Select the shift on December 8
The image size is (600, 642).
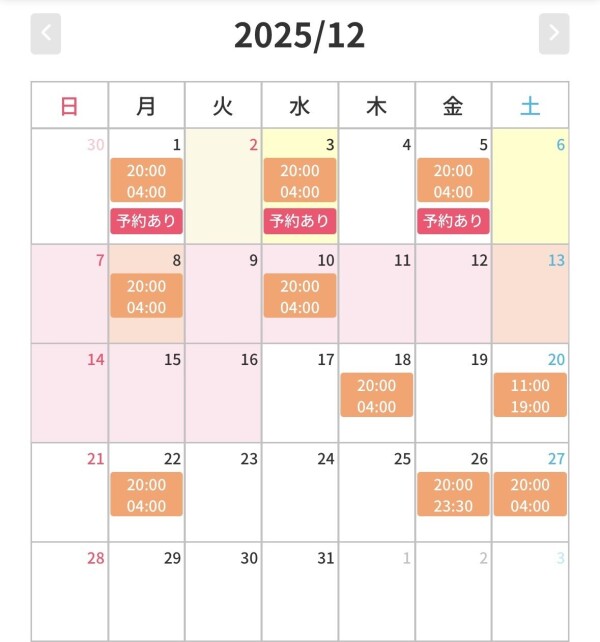coord(146,296)
